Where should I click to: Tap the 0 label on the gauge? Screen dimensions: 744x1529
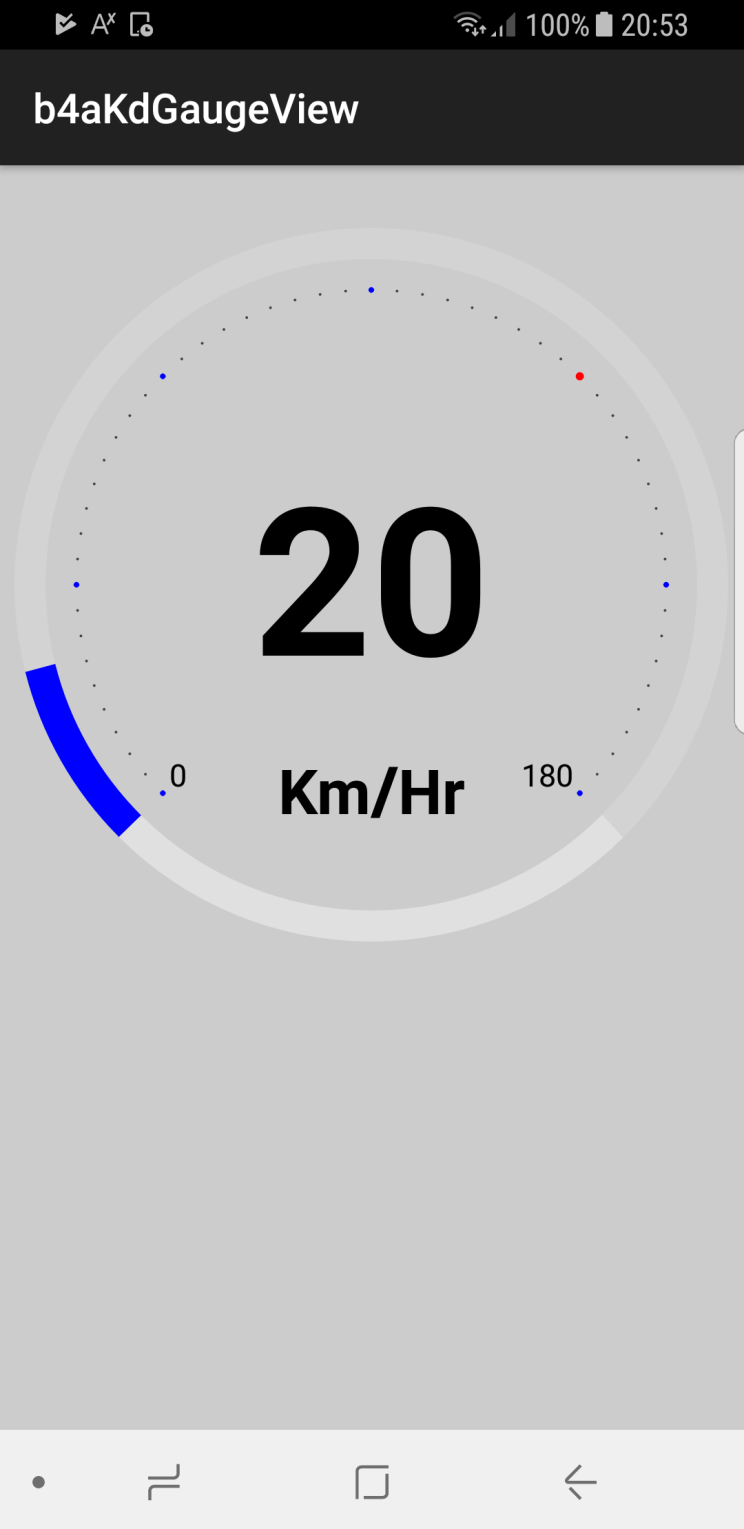179,775
